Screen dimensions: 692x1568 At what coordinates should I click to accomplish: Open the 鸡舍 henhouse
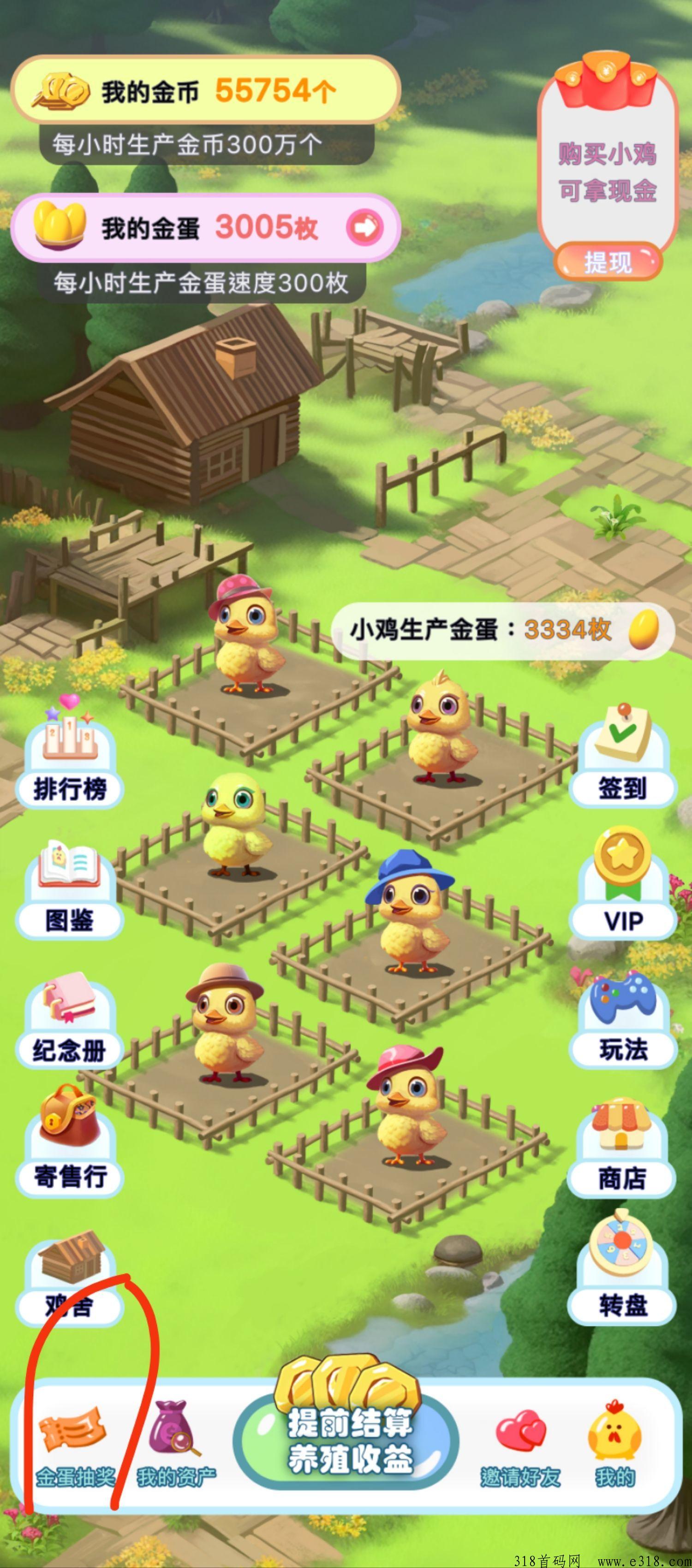(70, 1279)
